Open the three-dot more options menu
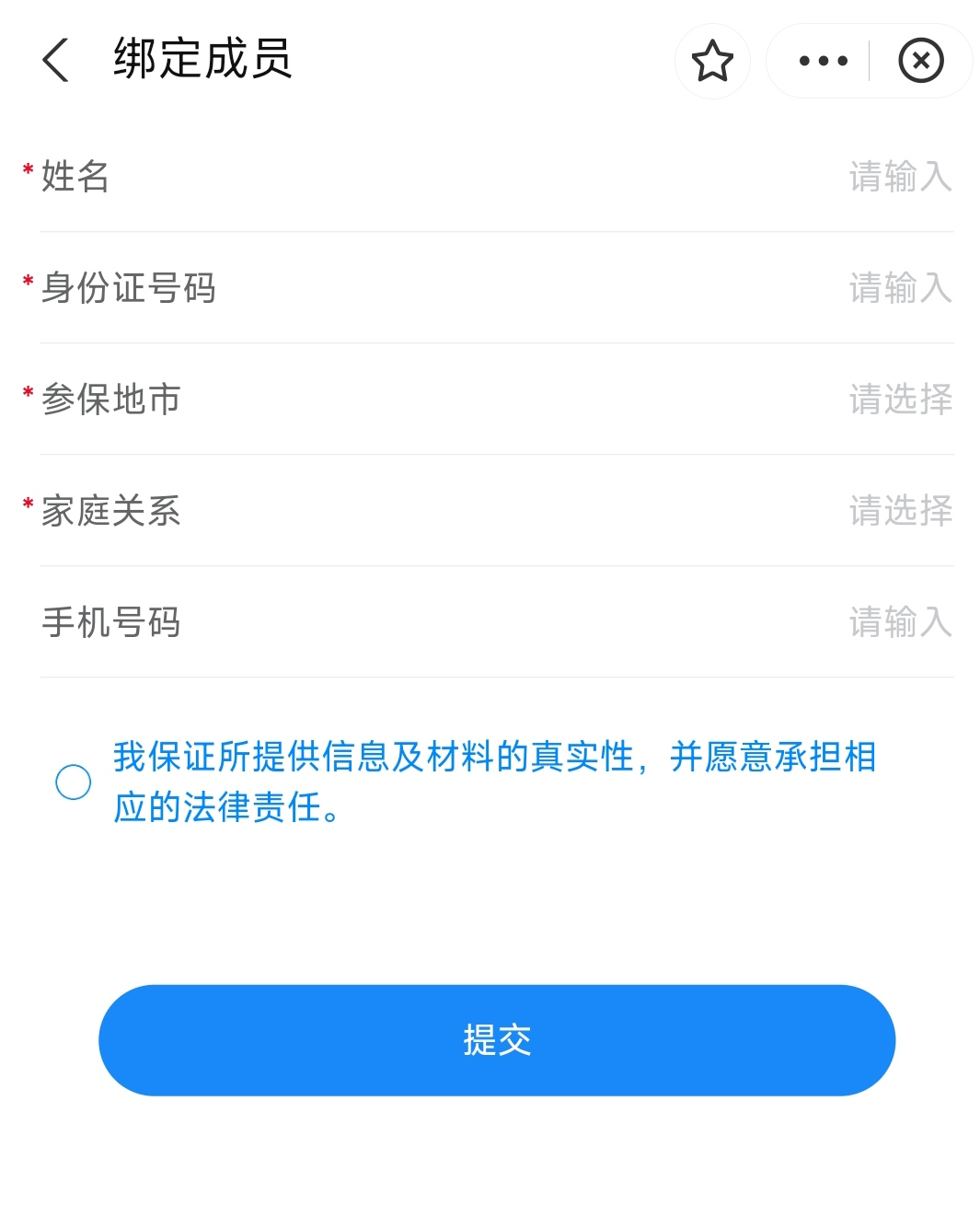This screenshot has height=1228, width=980. point(823,62)
